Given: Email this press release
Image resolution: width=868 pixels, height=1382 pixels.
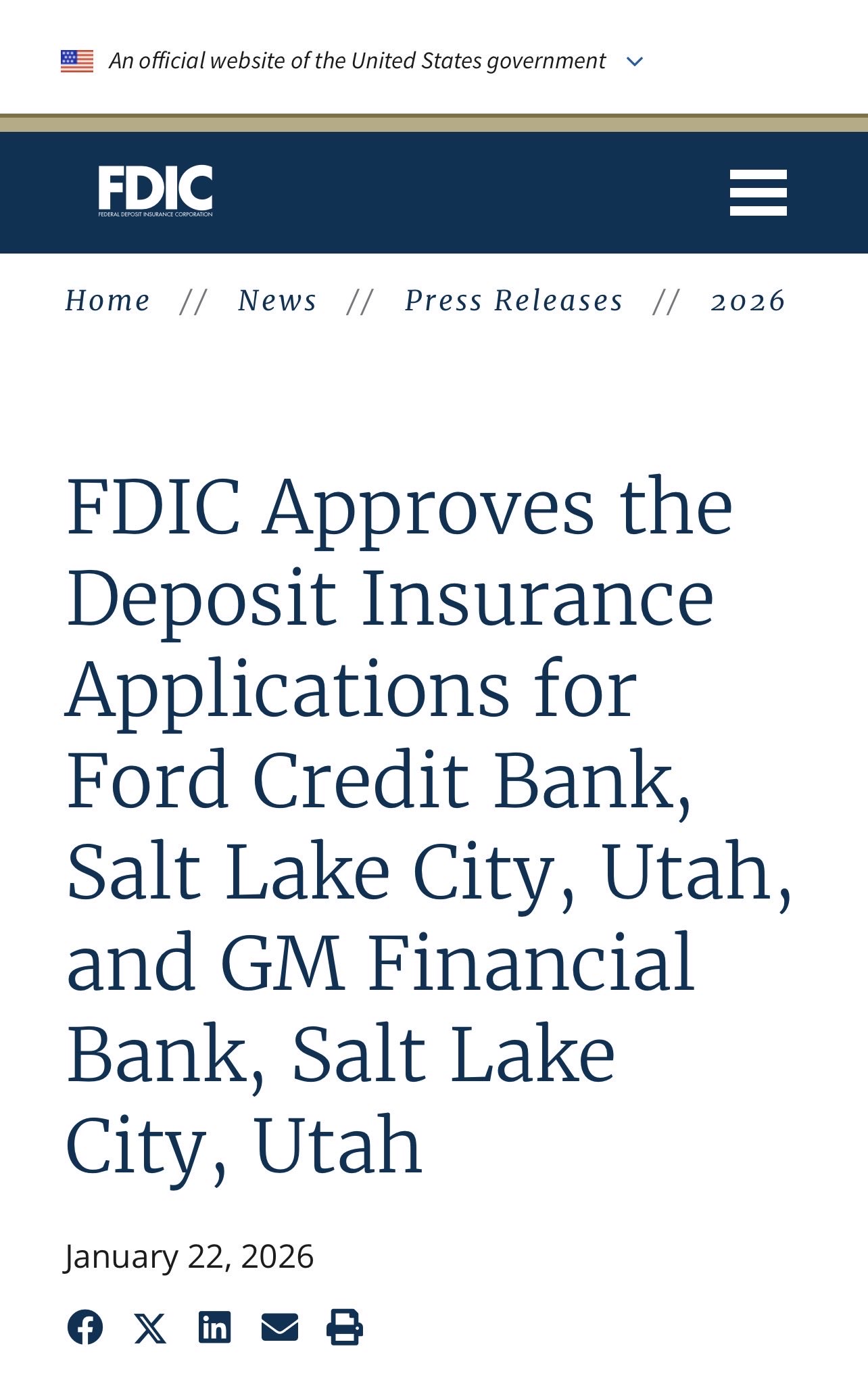Looking at the screenshot, I should [x=280, y=1327].
